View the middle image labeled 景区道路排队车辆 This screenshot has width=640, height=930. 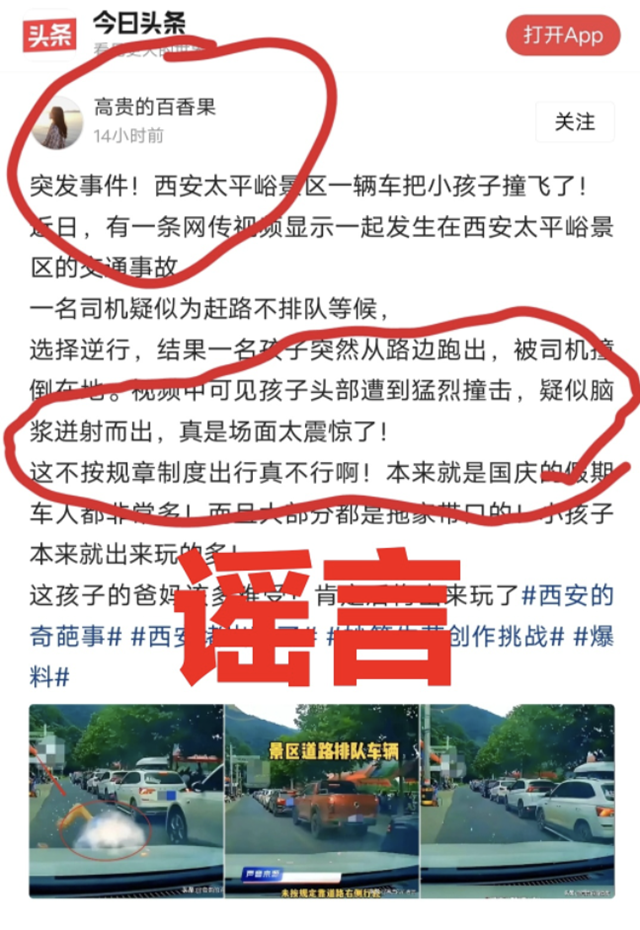tap(321, 800)
